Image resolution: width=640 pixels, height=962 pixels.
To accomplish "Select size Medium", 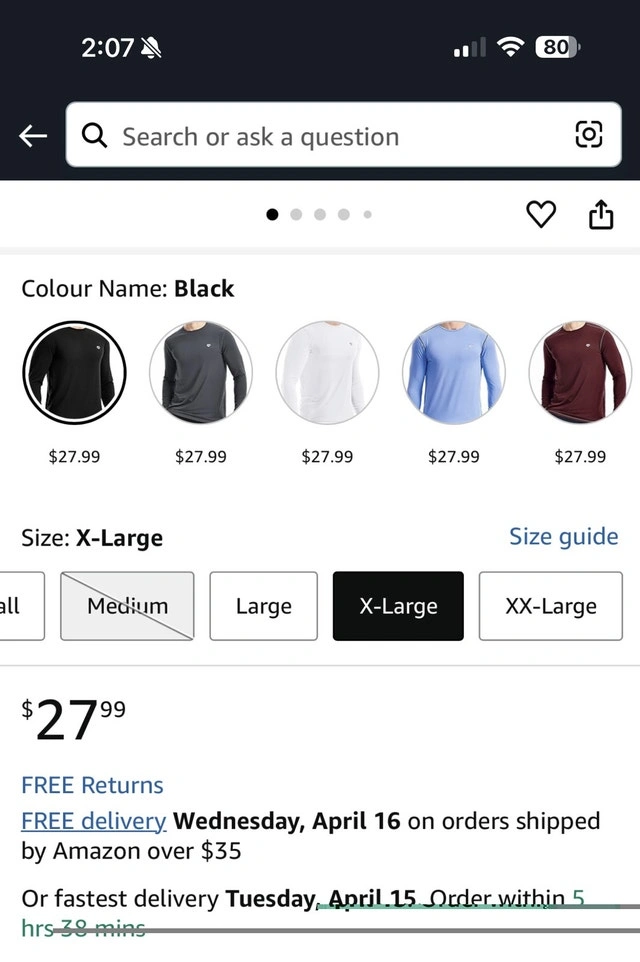I will 127,606.
